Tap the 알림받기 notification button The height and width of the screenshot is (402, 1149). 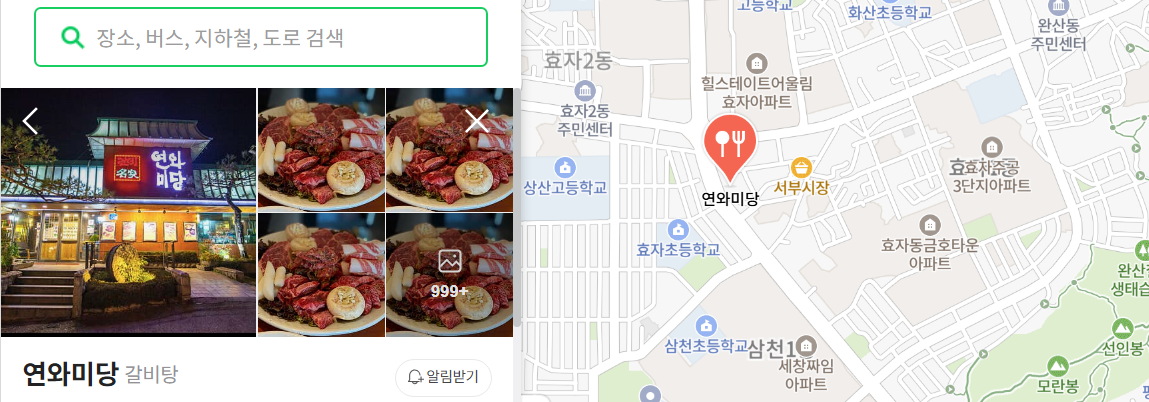point(443,377)
